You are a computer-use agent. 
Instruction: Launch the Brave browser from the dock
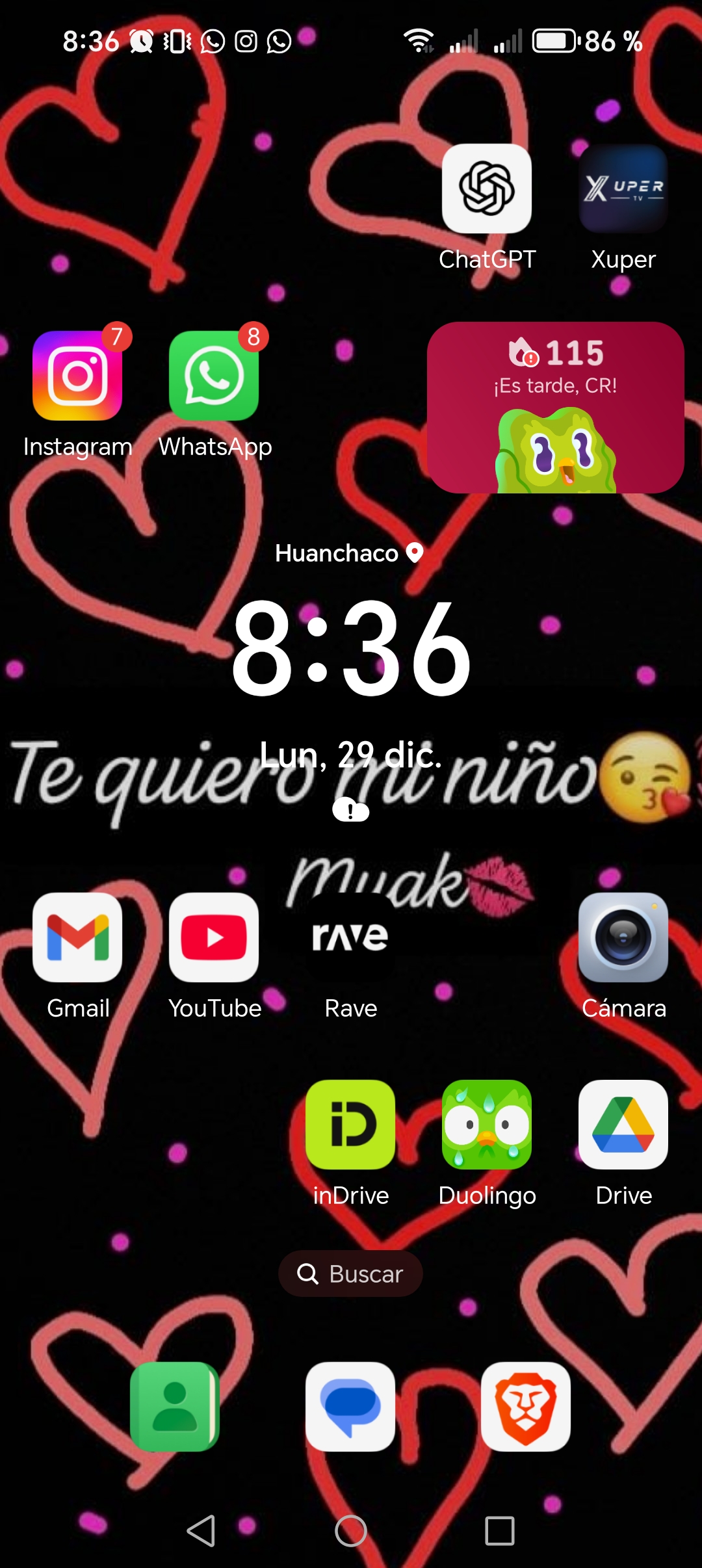tap(526, 1407)
